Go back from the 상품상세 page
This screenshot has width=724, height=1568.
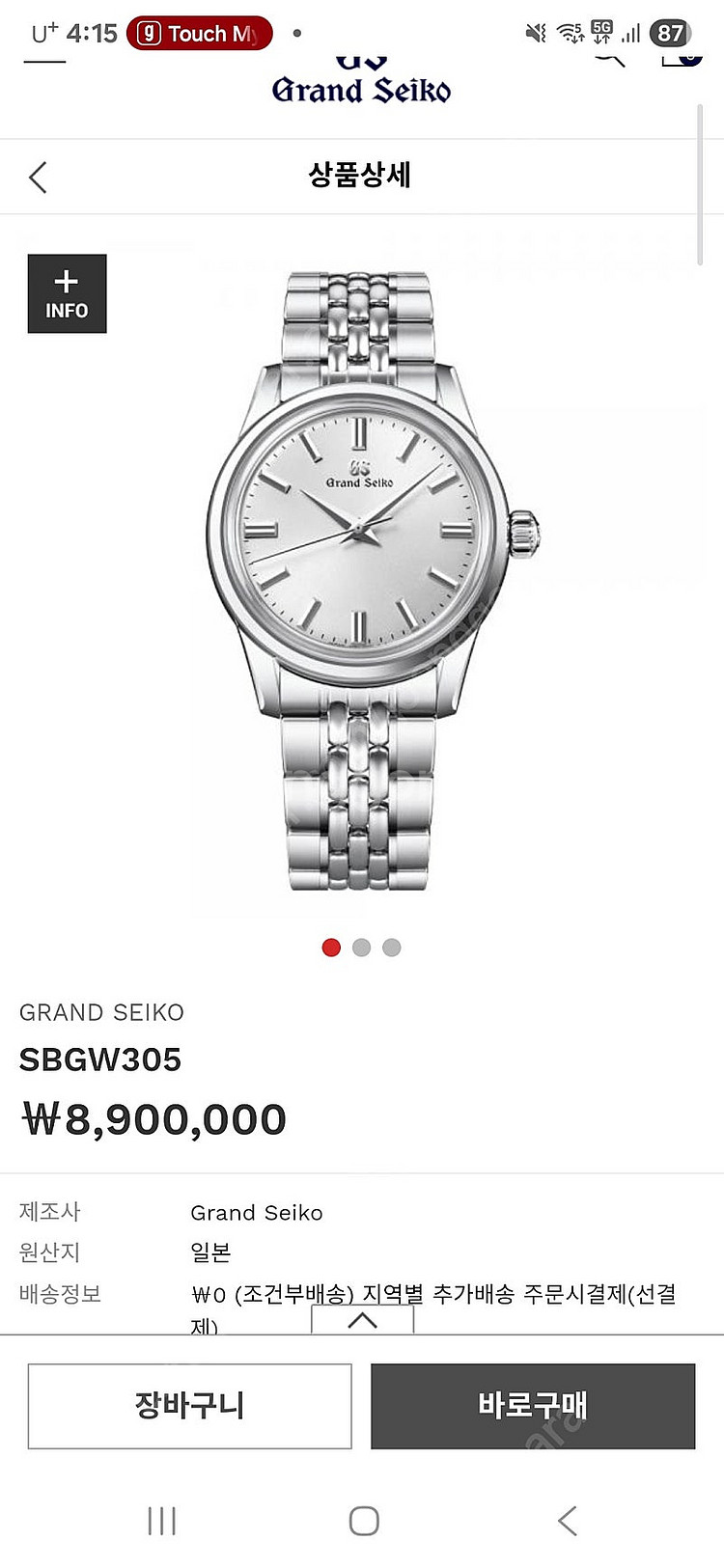pos(39,178)
